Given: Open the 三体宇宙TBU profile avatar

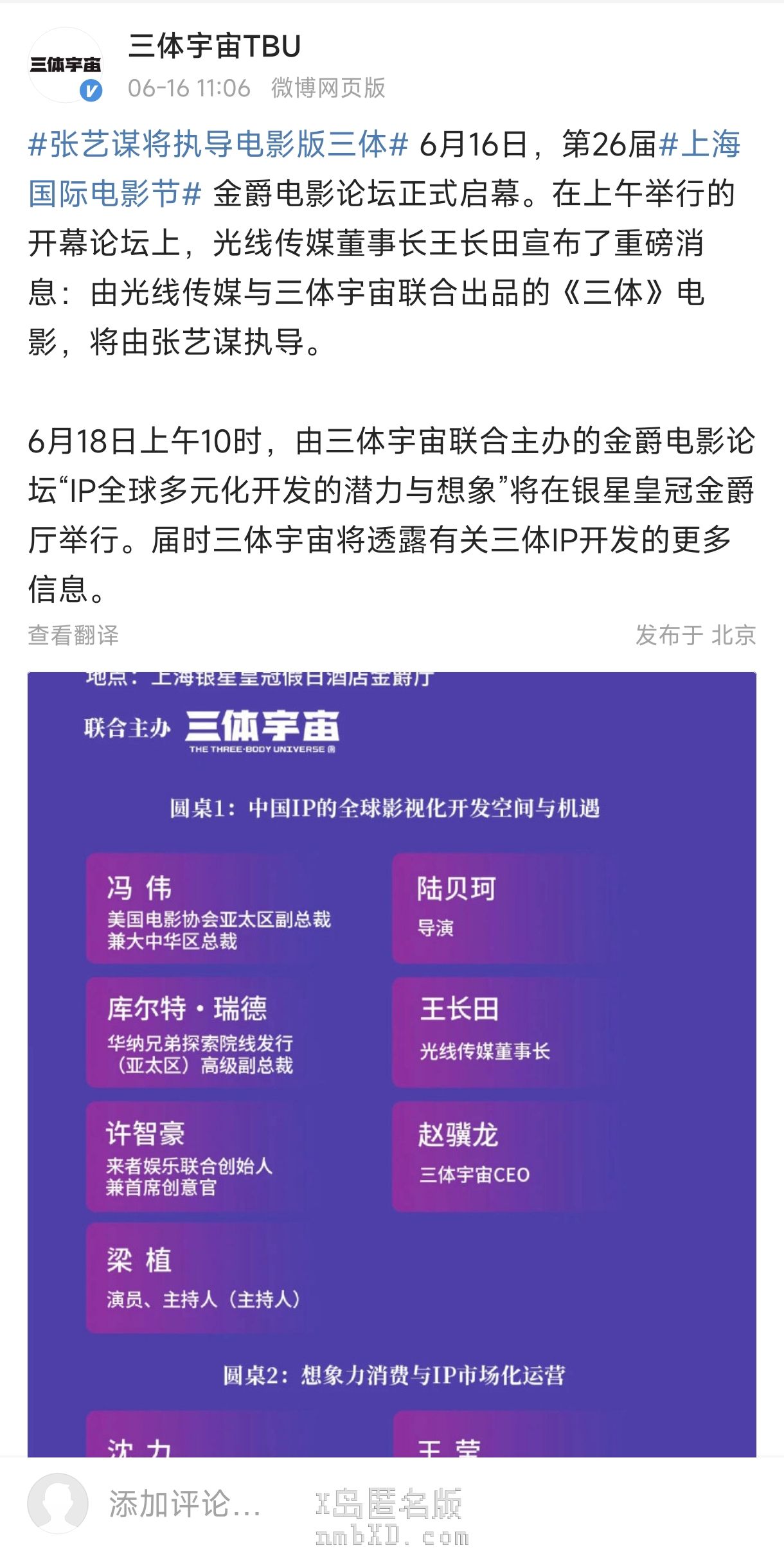Looking at the screenshot, I should point(65,65).
